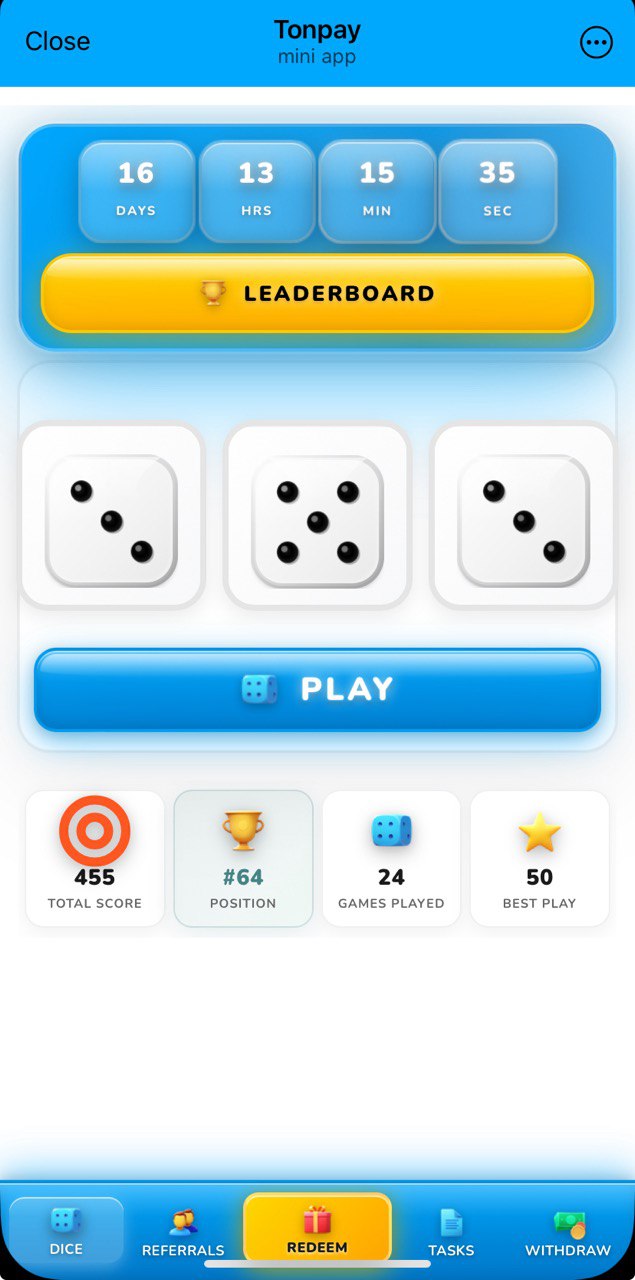Open the Position #64 card
Image resolution: width=635 pixels, height=1280 pixels.
pyautogui.click(x=243, y=858)
